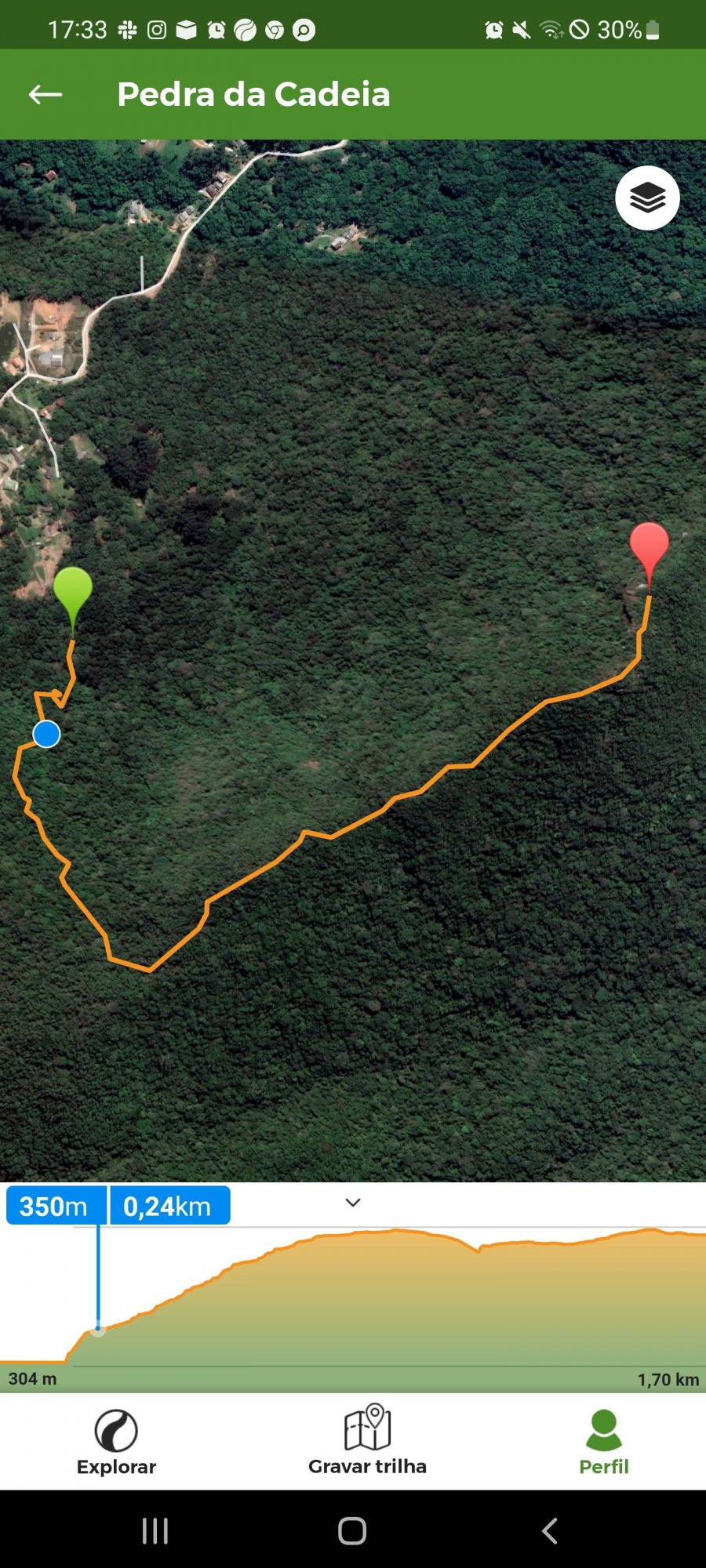The height and width of the screenshot is (1568, 706).
Task: Go back using the top arrow
Action: pyautogui.click(x=45, y=95)
